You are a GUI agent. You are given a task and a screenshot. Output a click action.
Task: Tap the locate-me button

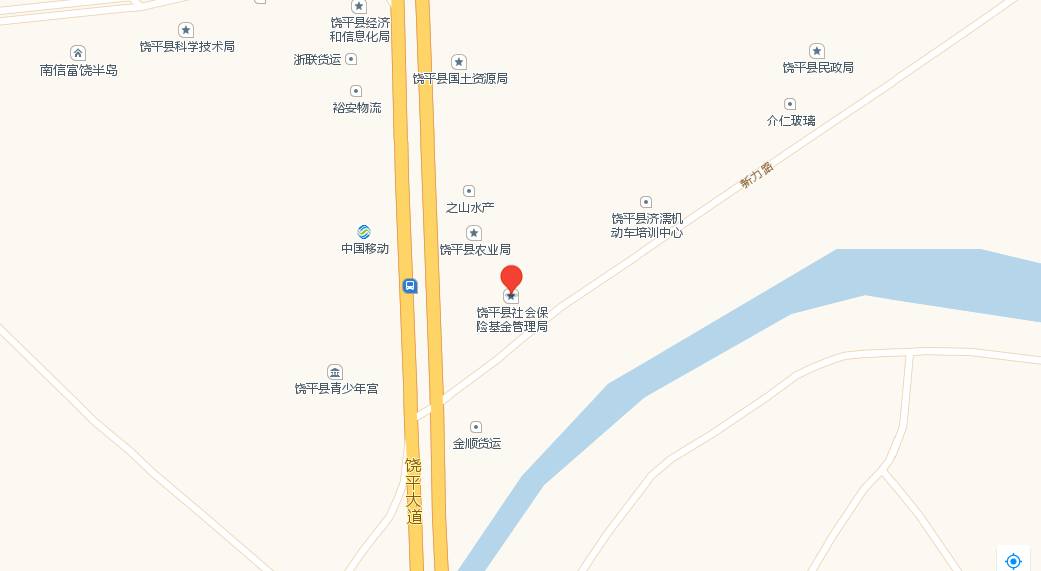coord(1013,560)
